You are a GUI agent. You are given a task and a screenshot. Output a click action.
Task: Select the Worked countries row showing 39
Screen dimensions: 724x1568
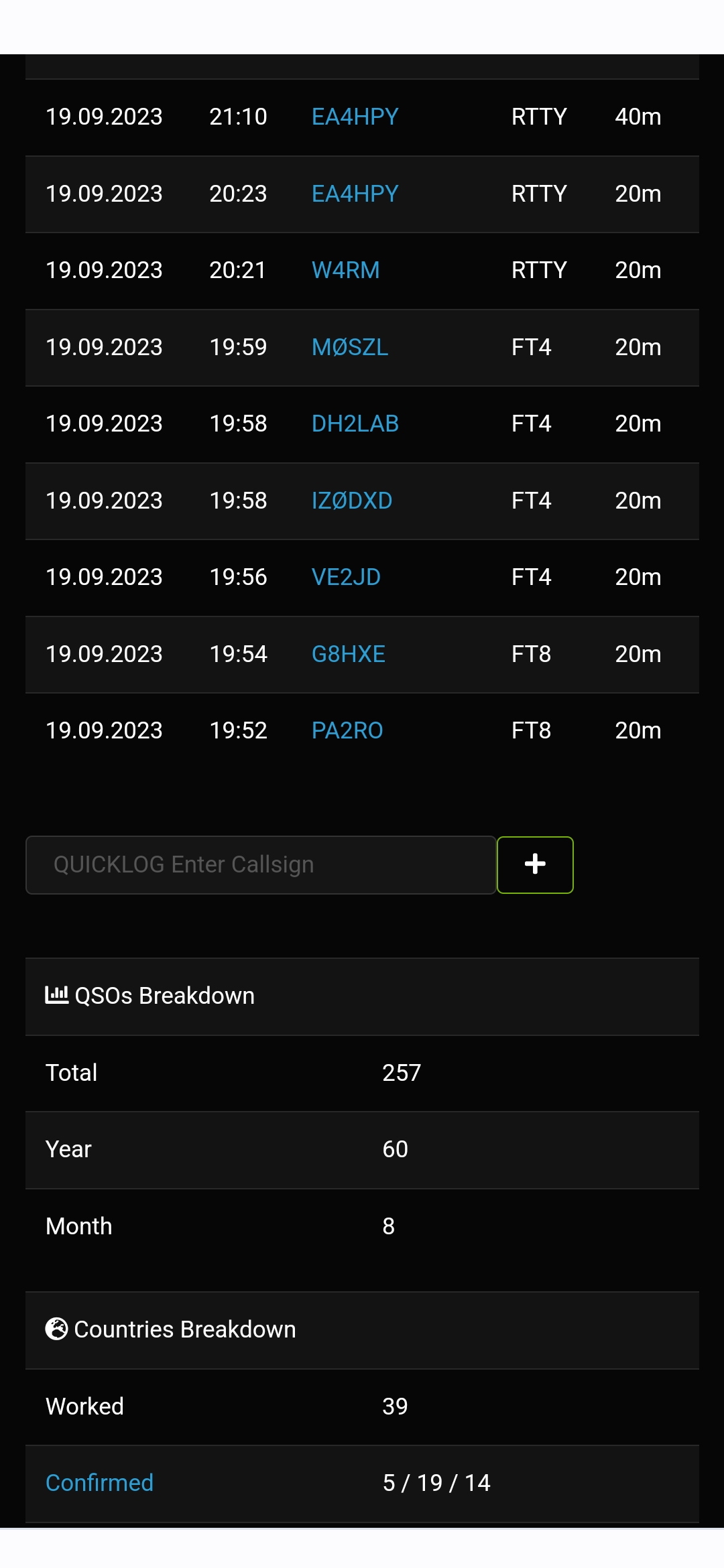[x=362, y=1407]
